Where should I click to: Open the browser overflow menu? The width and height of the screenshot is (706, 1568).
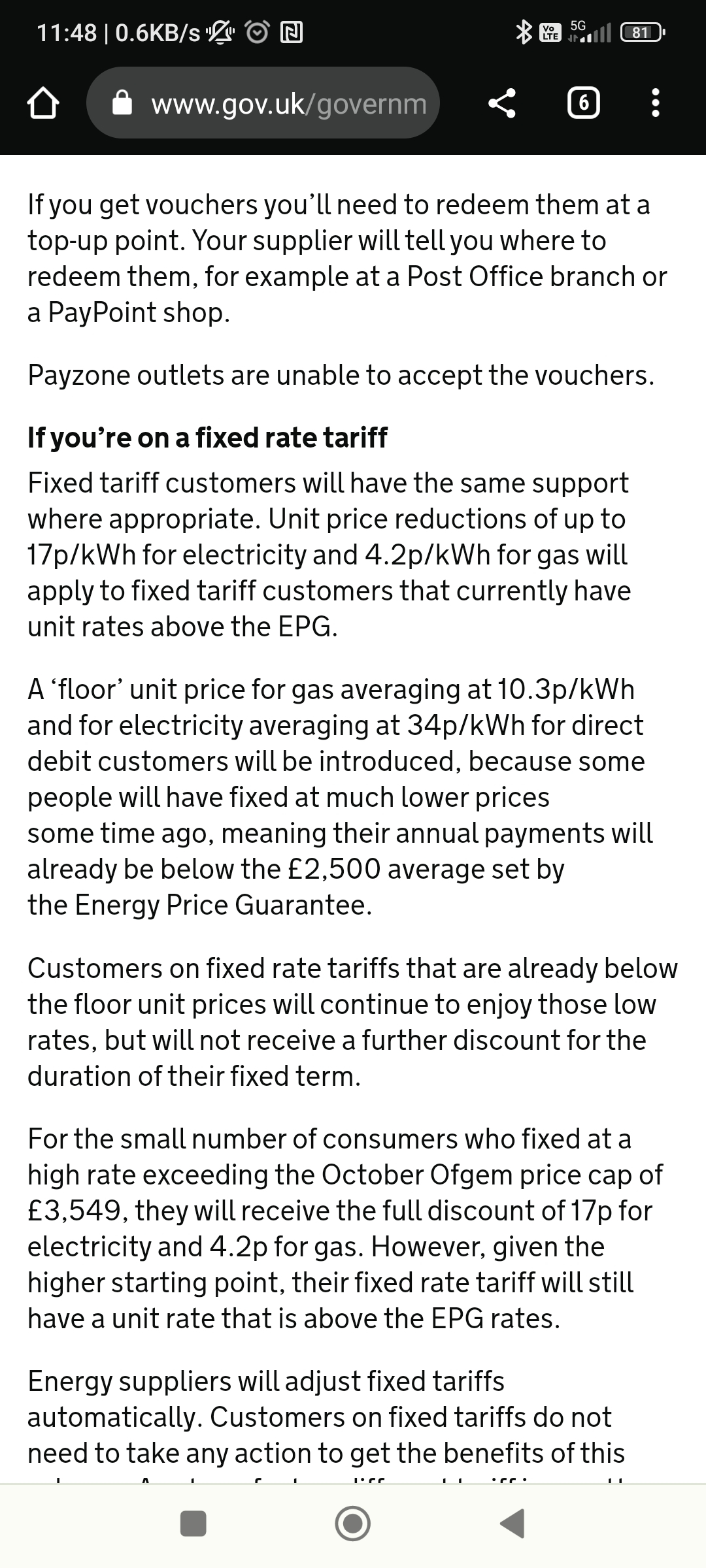pos(656,103)
